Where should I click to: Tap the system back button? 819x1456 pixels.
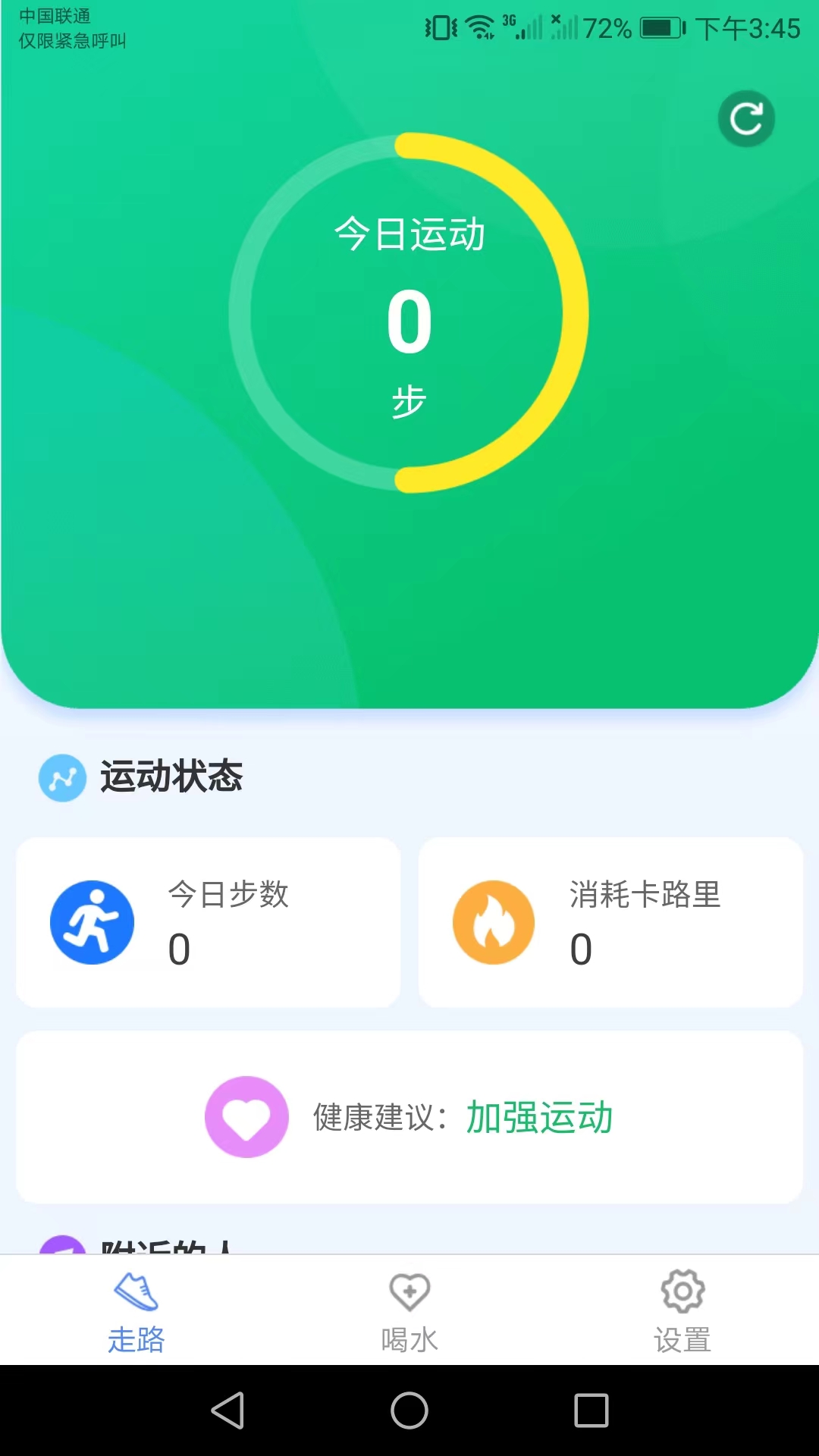[x=227, y=1410]
